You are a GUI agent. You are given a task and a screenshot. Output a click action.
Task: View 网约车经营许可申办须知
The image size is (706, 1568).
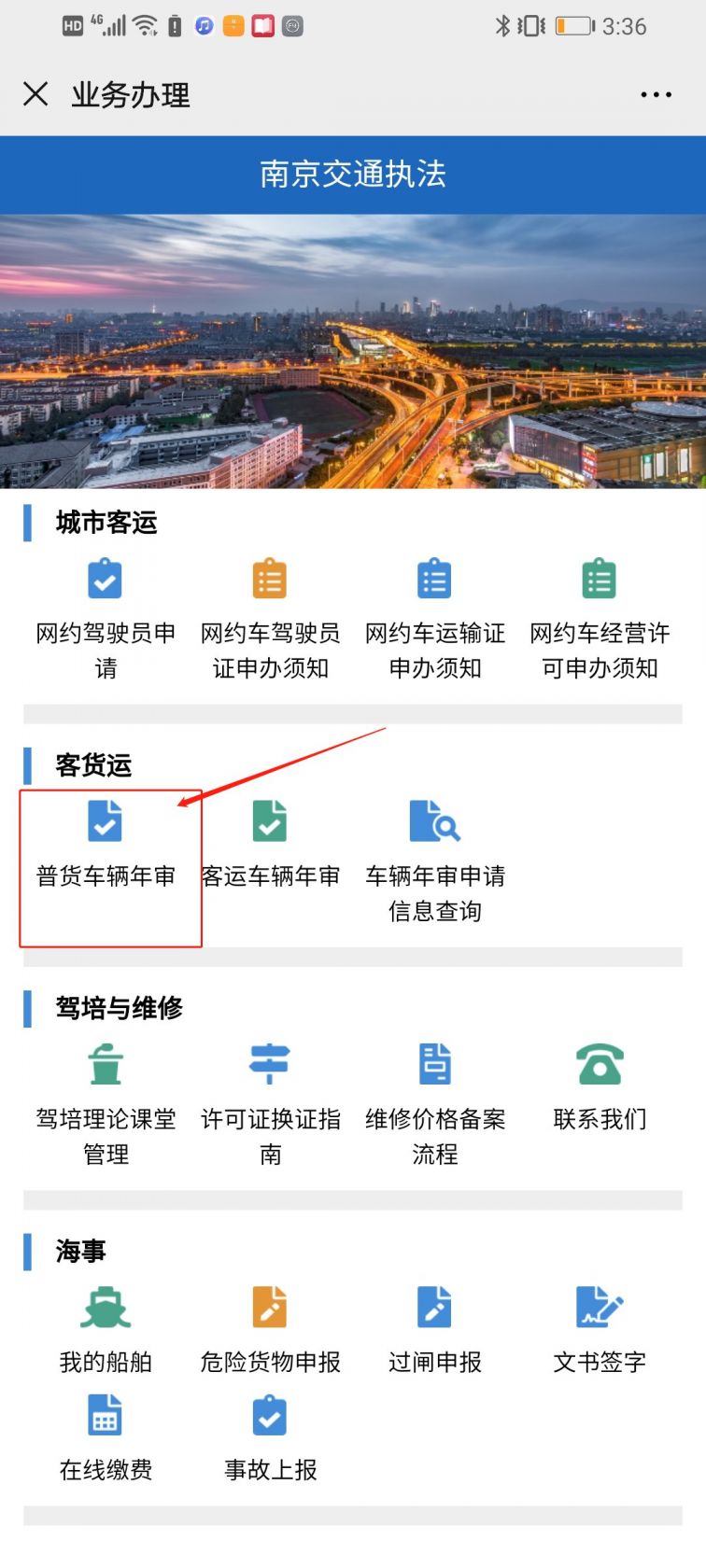pyautogui.click(x=599, y=579)
